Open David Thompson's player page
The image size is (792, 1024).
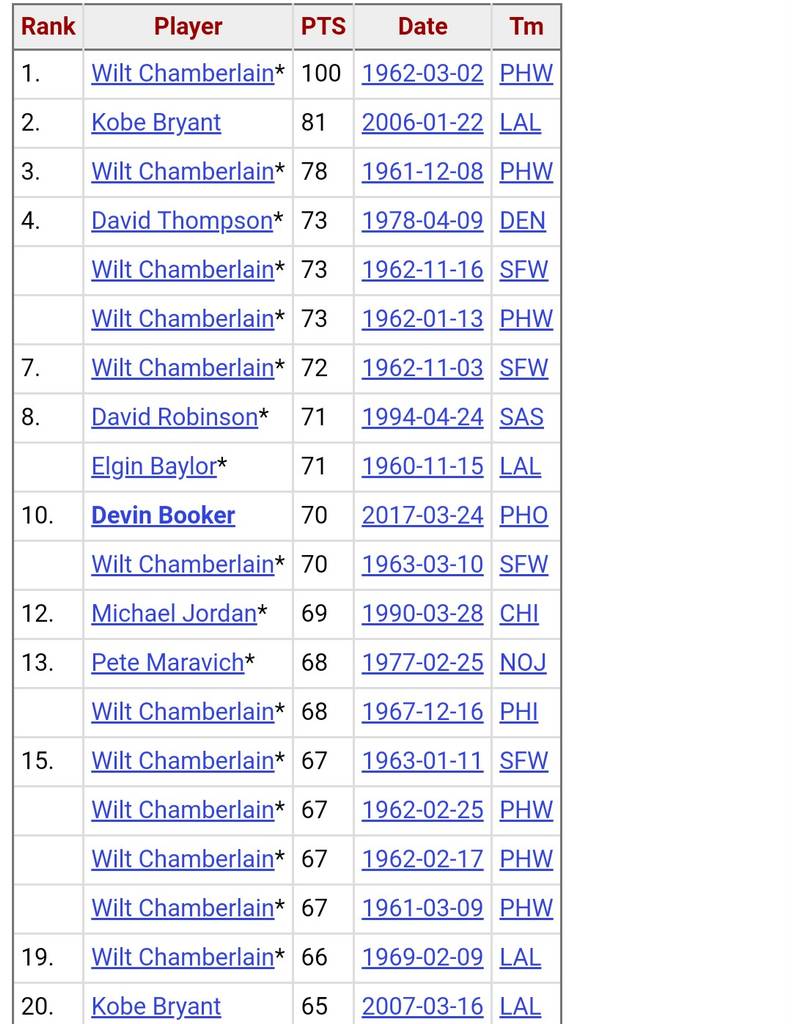point(181,221)
